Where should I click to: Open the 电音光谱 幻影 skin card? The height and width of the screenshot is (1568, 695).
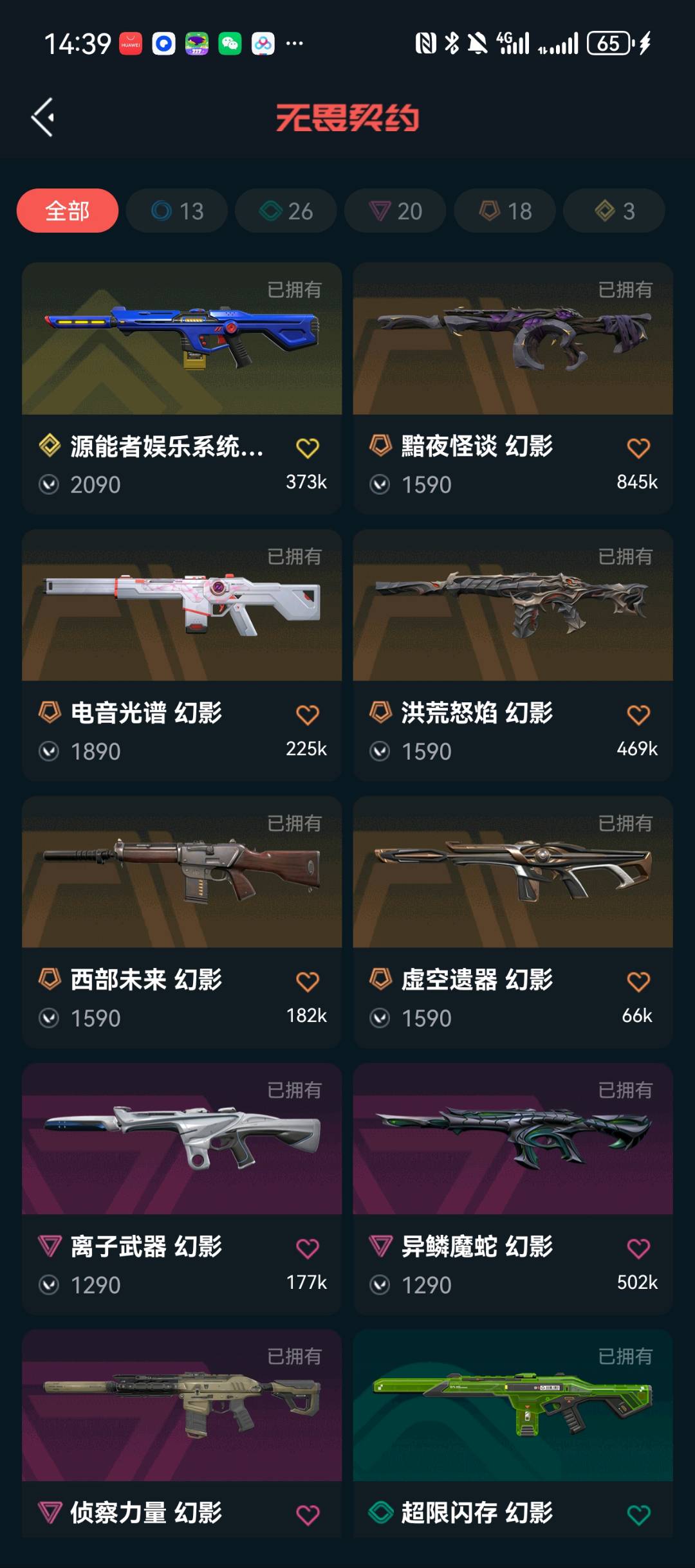(182, 655)
